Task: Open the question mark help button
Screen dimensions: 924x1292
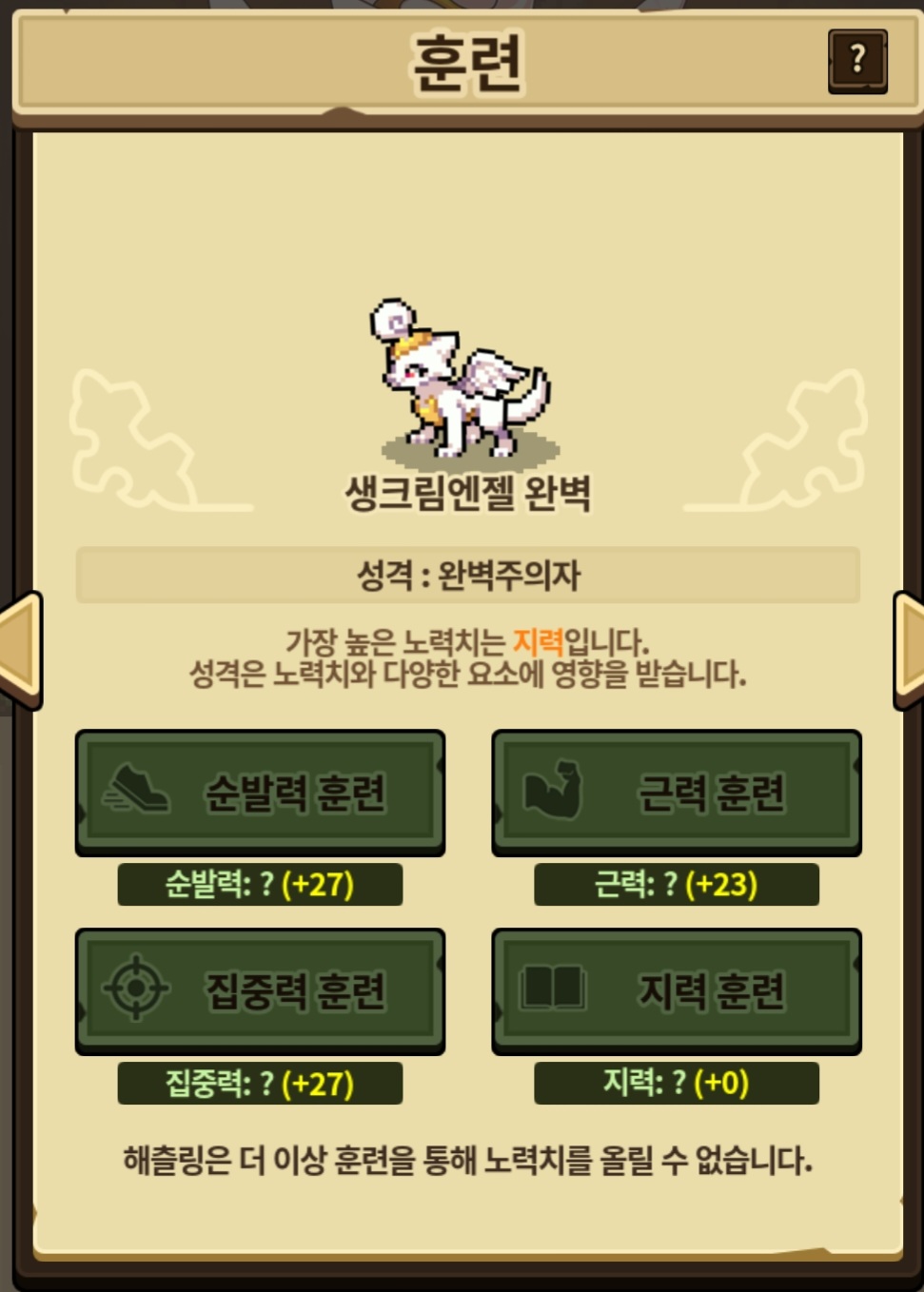Action: pos(857,61)
